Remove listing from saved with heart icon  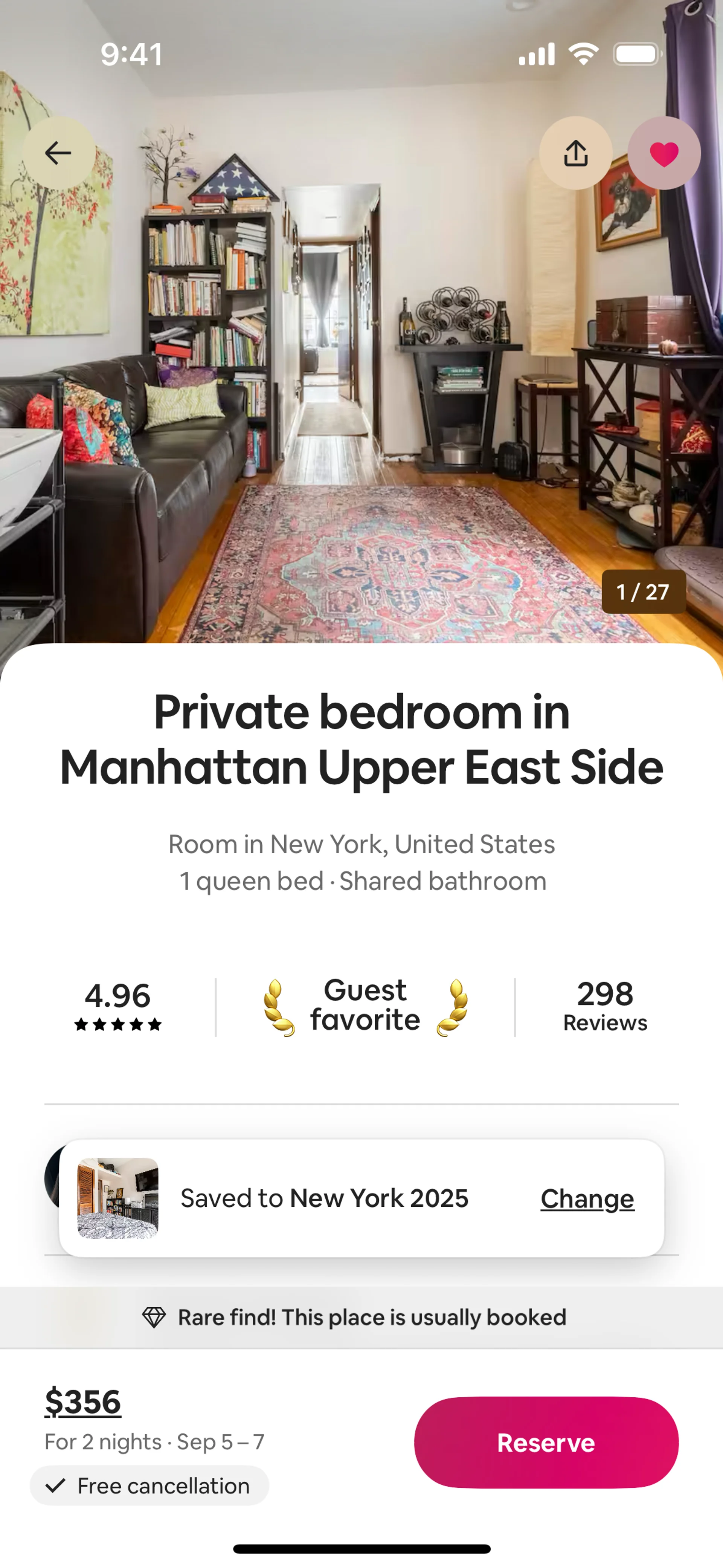(664, 153)
